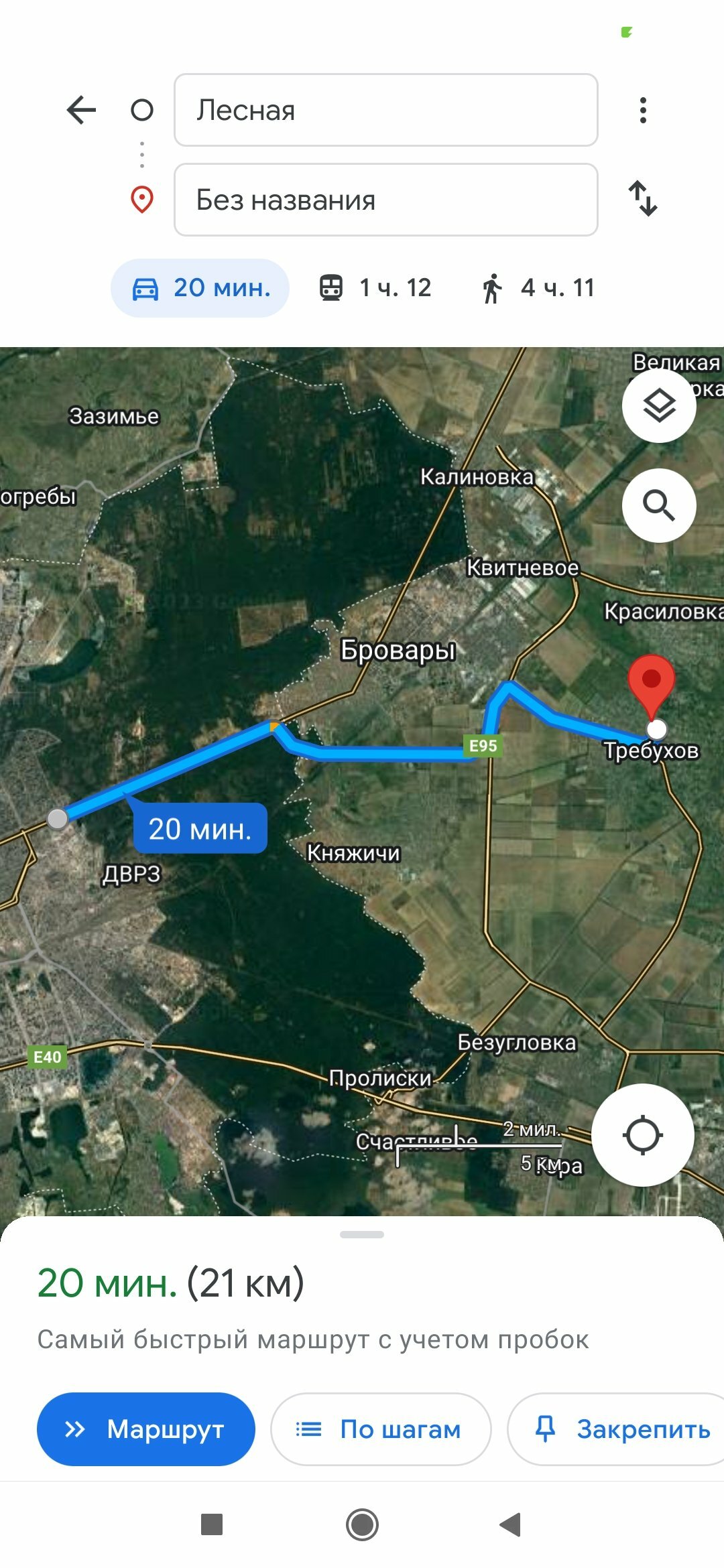Start navigation with the Маршрут button
724x1568 pixels.
146,1429
